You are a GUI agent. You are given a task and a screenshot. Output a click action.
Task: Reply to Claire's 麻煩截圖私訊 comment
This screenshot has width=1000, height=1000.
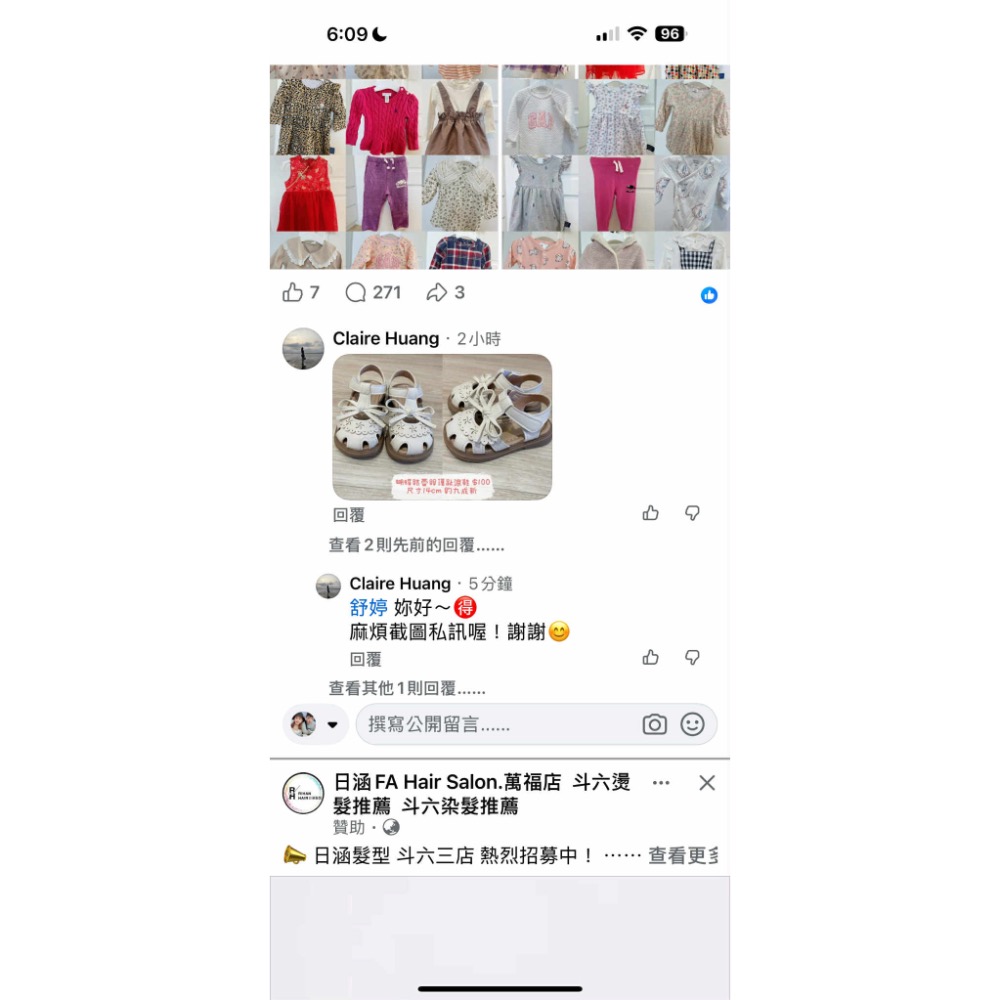365,659
